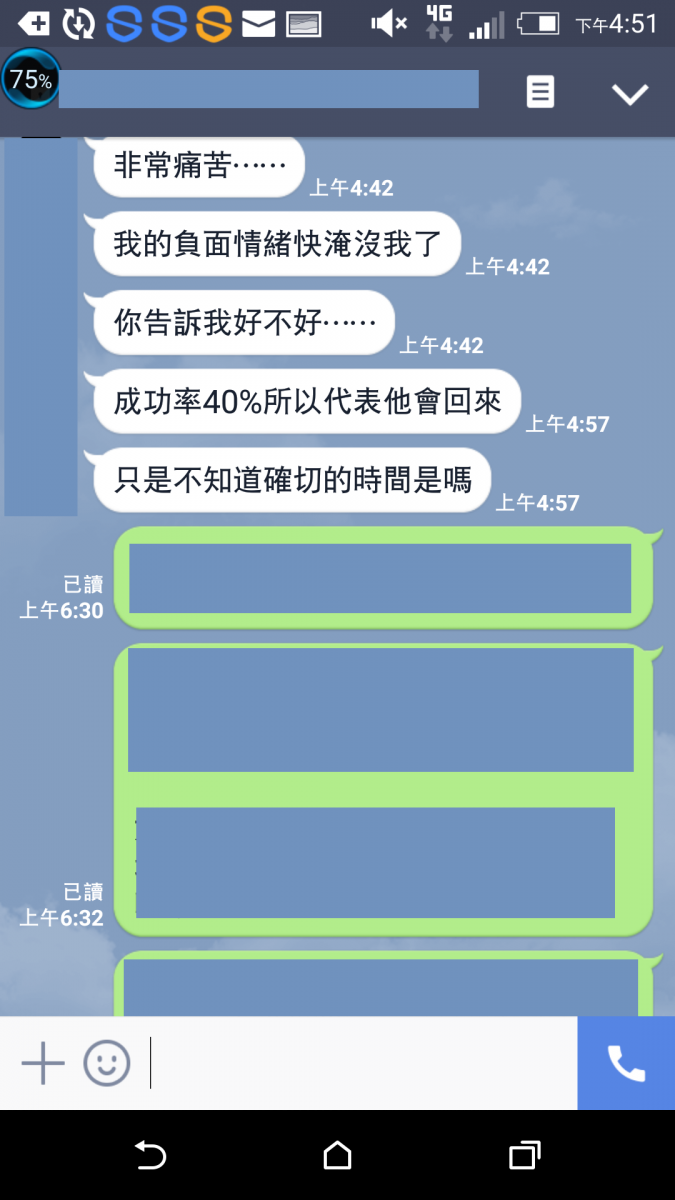Open the plus attachment menu

(43, 1063)
